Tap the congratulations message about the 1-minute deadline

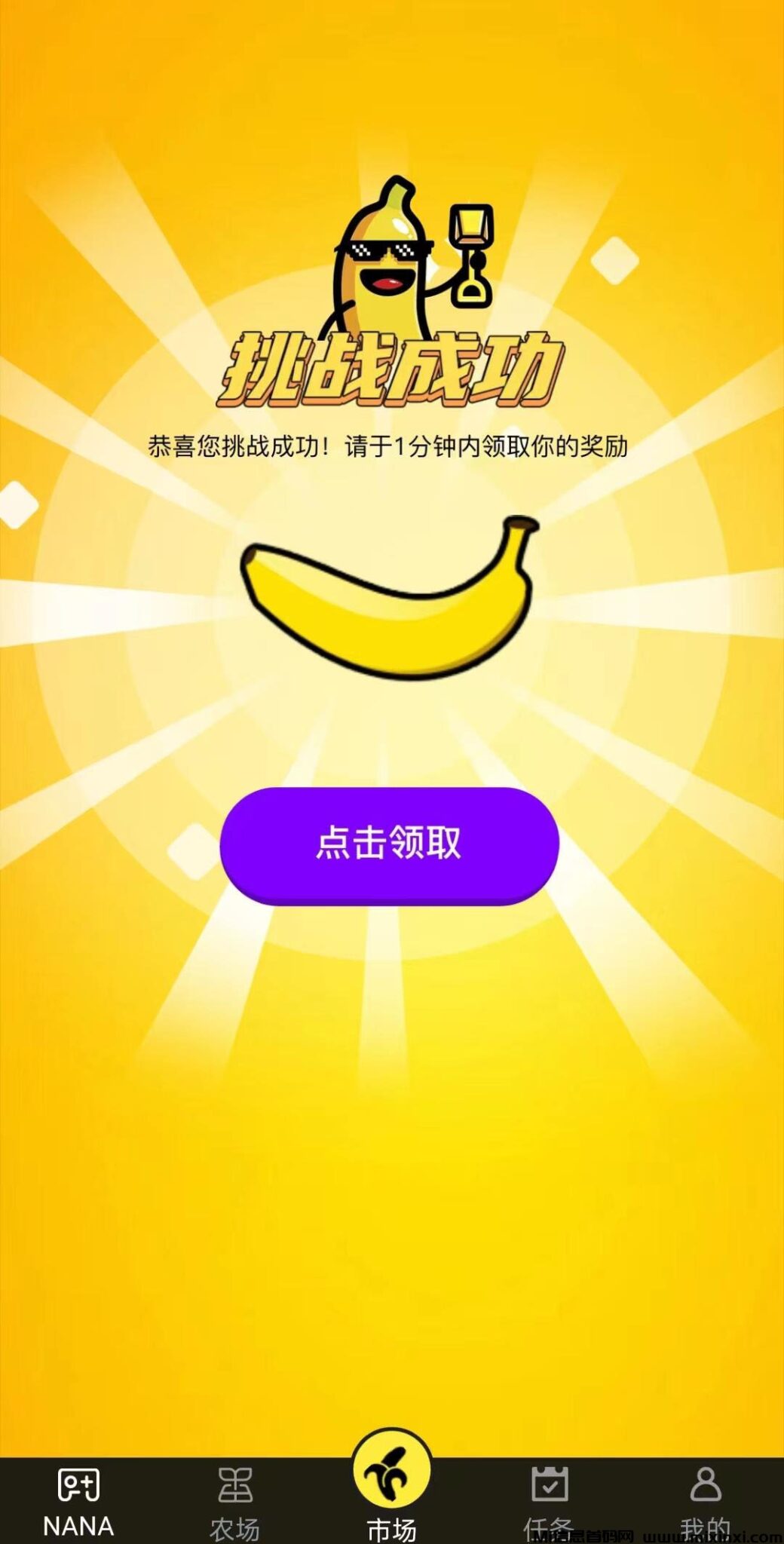(392, 447)
